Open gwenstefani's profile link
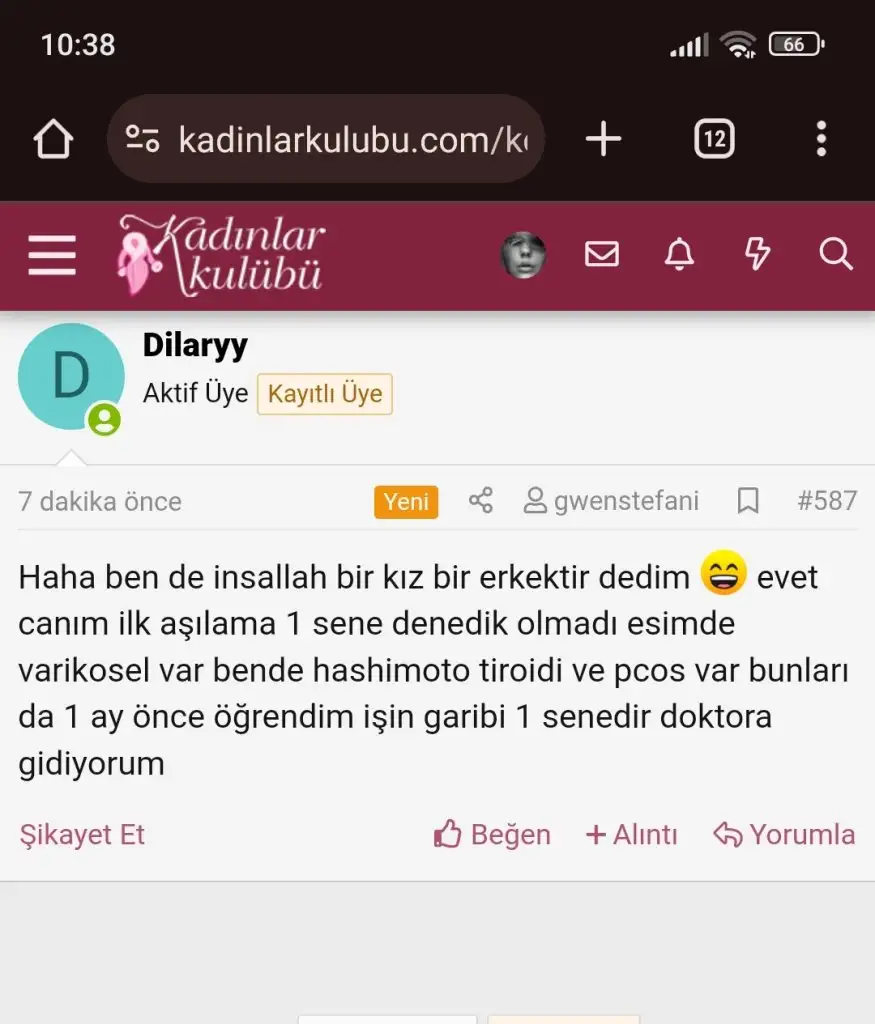The width and height of the screenshot is (875, 1024). click(612, 500)
